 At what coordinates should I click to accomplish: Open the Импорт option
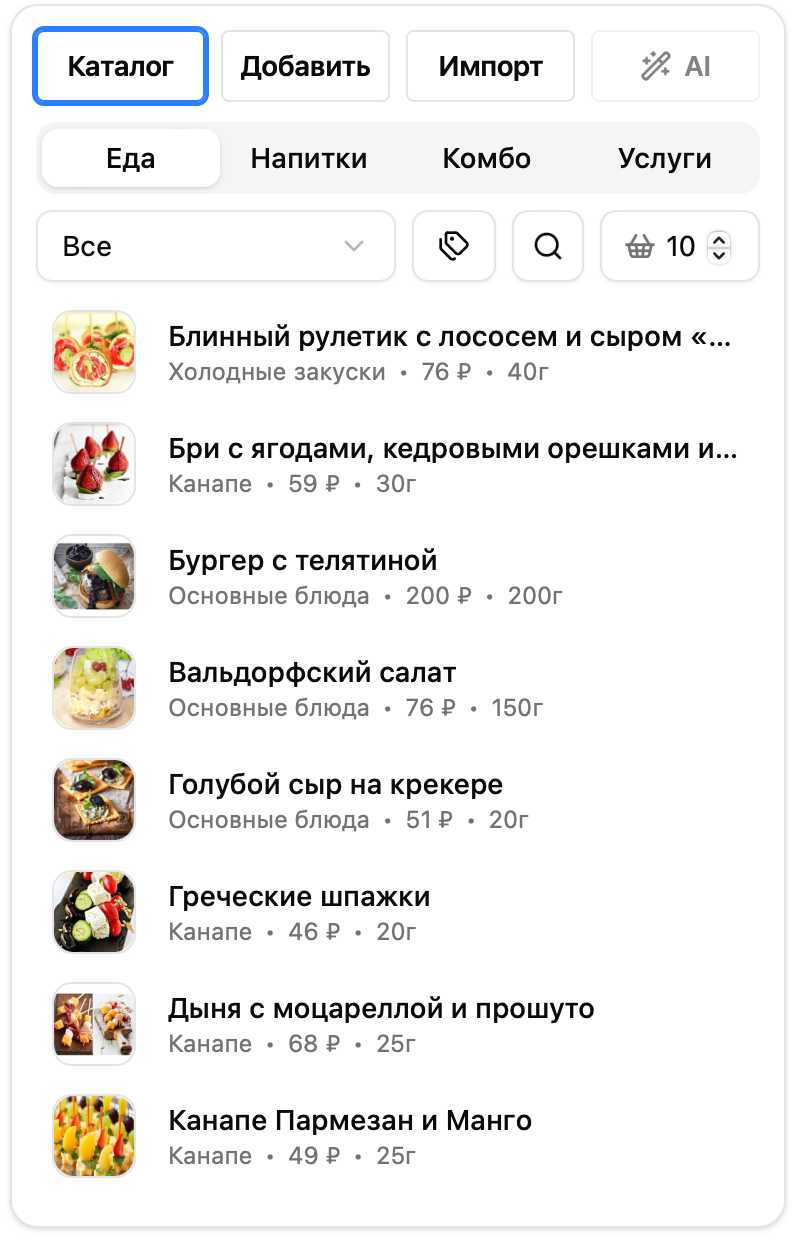coord(490,67)
